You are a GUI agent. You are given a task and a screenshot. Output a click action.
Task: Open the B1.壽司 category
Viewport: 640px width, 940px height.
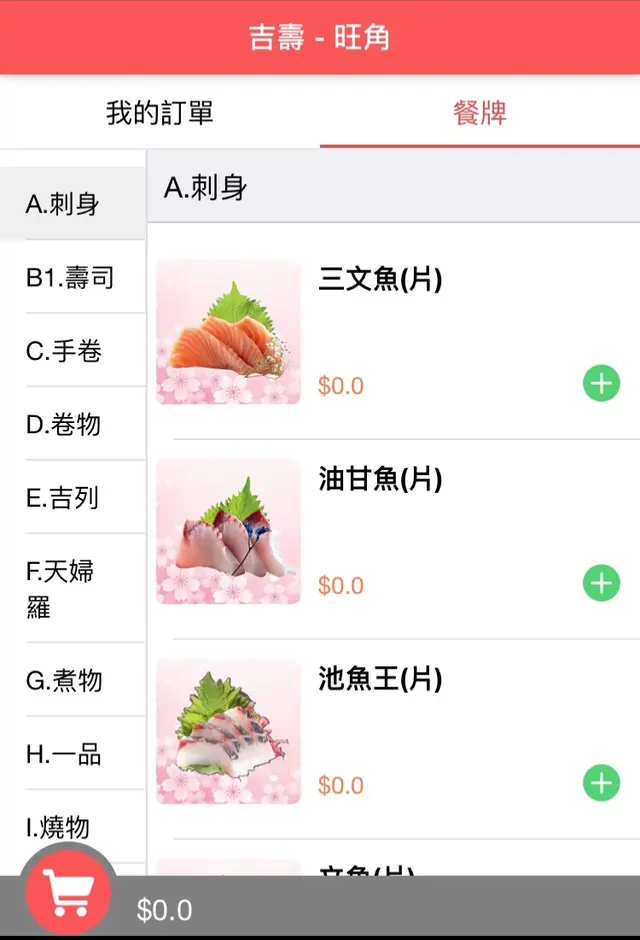tap(70, 278)
